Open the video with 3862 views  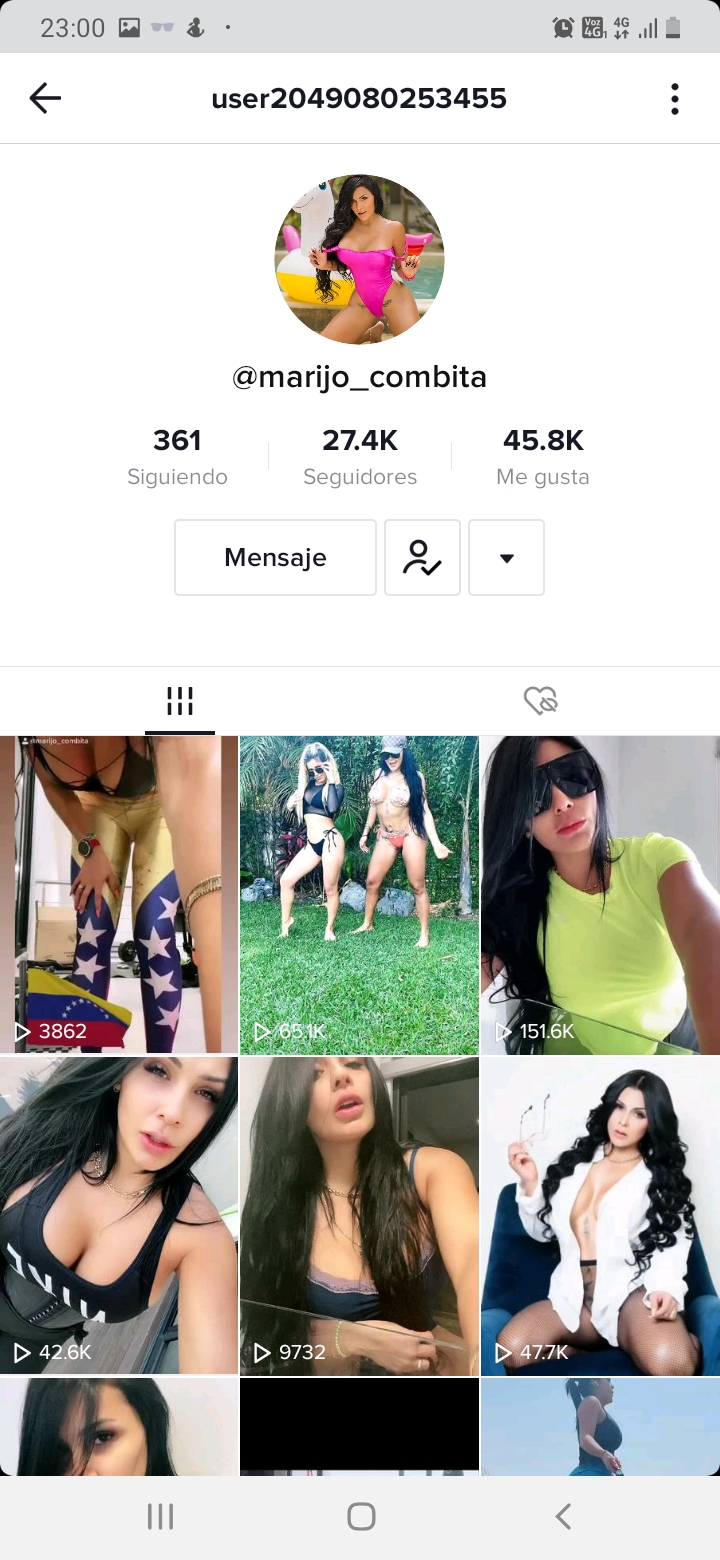click(119, 895)
